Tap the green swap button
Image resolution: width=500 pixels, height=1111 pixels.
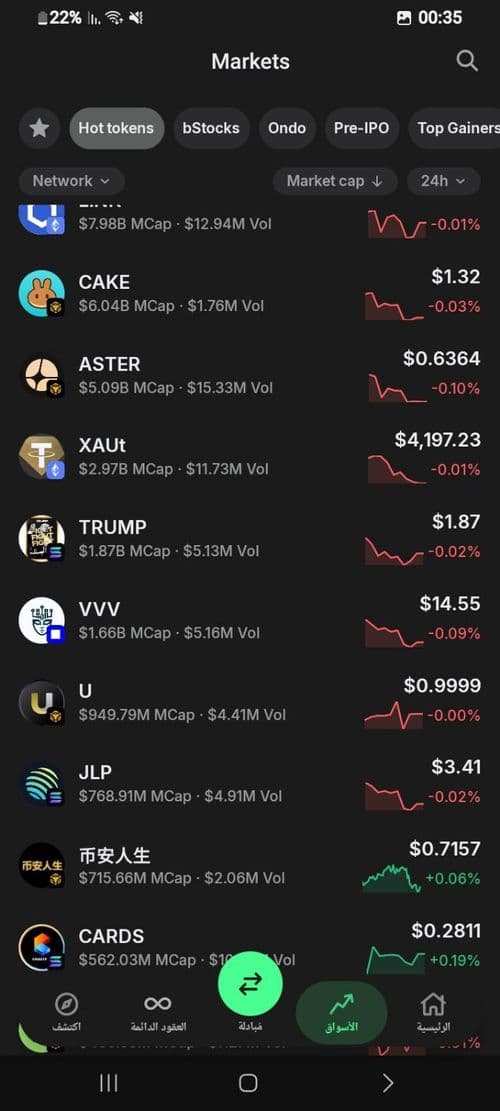[x=250, y=983]
